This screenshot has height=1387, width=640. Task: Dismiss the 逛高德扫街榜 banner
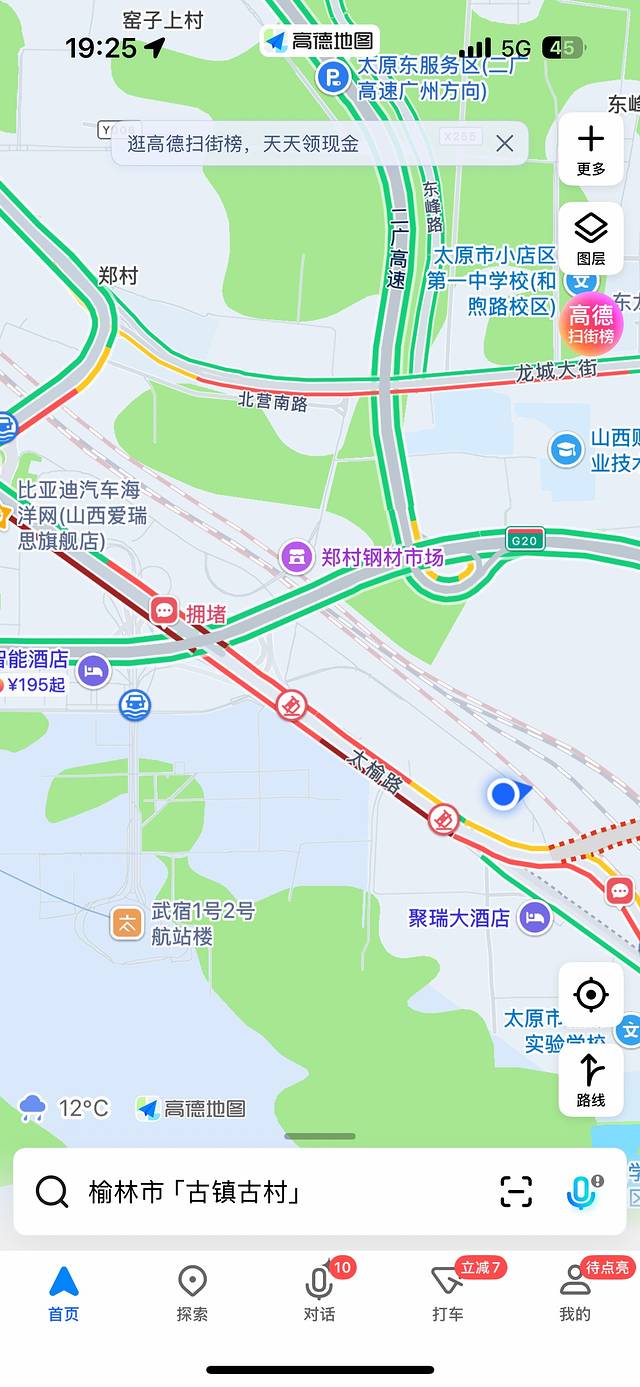[x=505, y=144]
